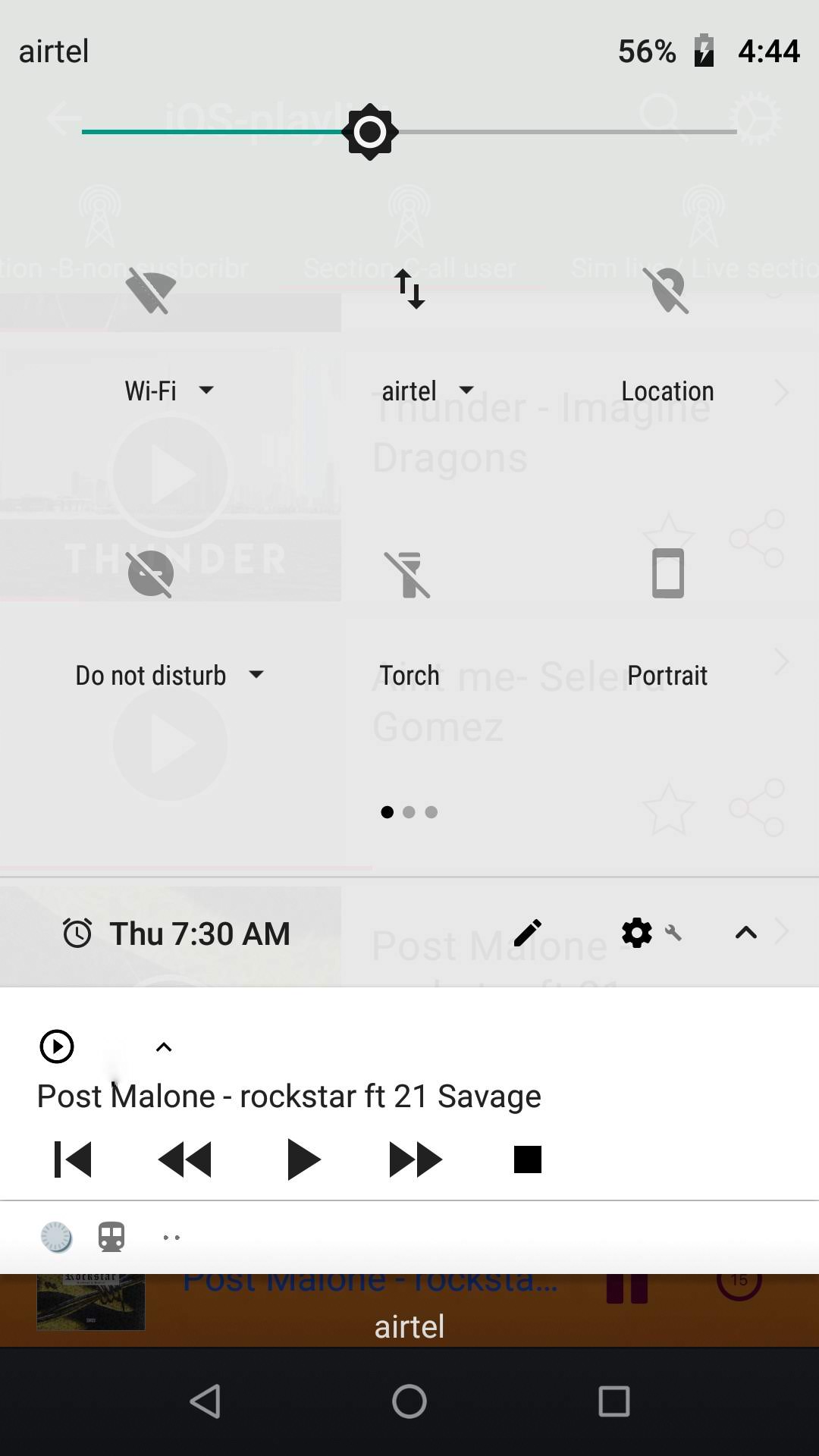This screenshot has height=1456, width=819.
Task: Stop playback with the square stop button
Action: point(527,1158)
